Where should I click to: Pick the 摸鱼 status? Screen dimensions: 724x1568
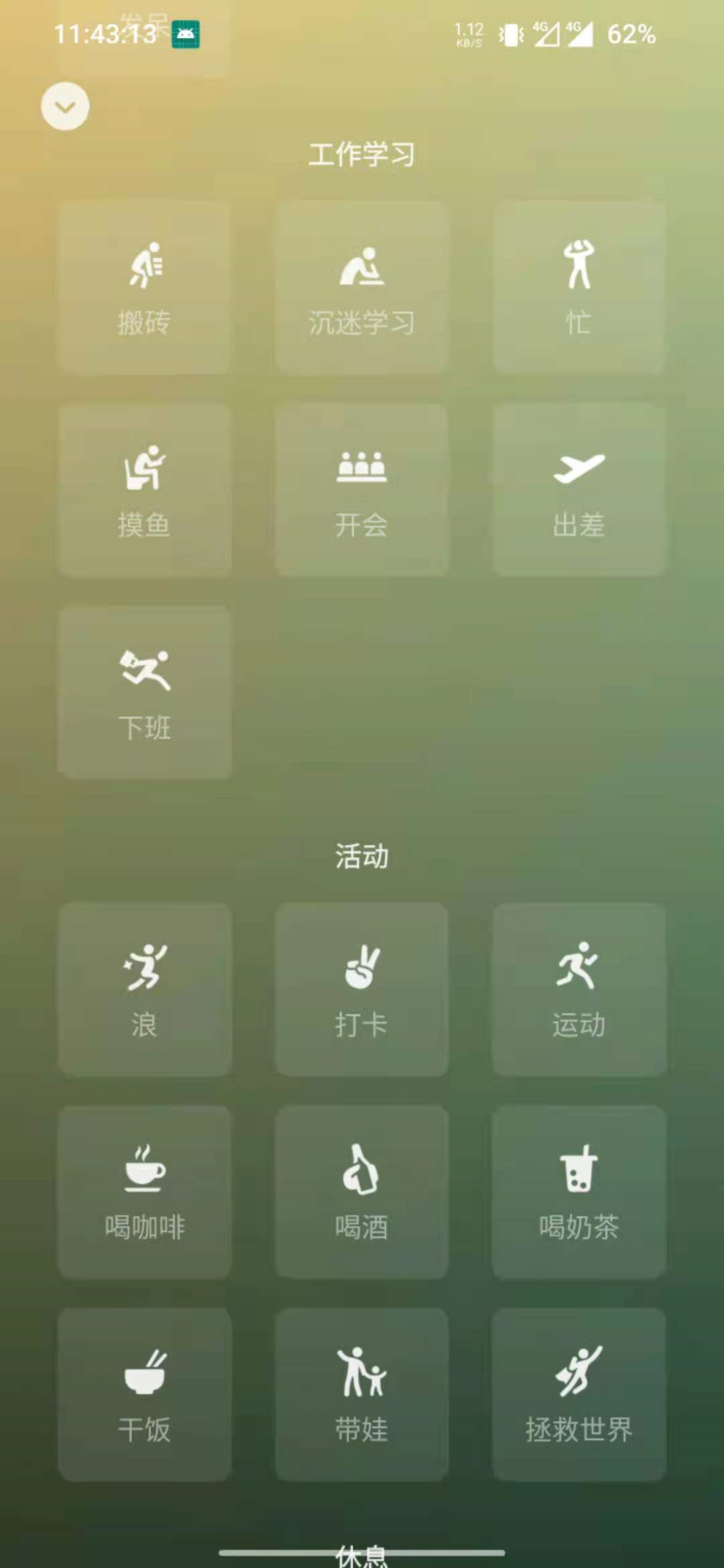point(145,490)
